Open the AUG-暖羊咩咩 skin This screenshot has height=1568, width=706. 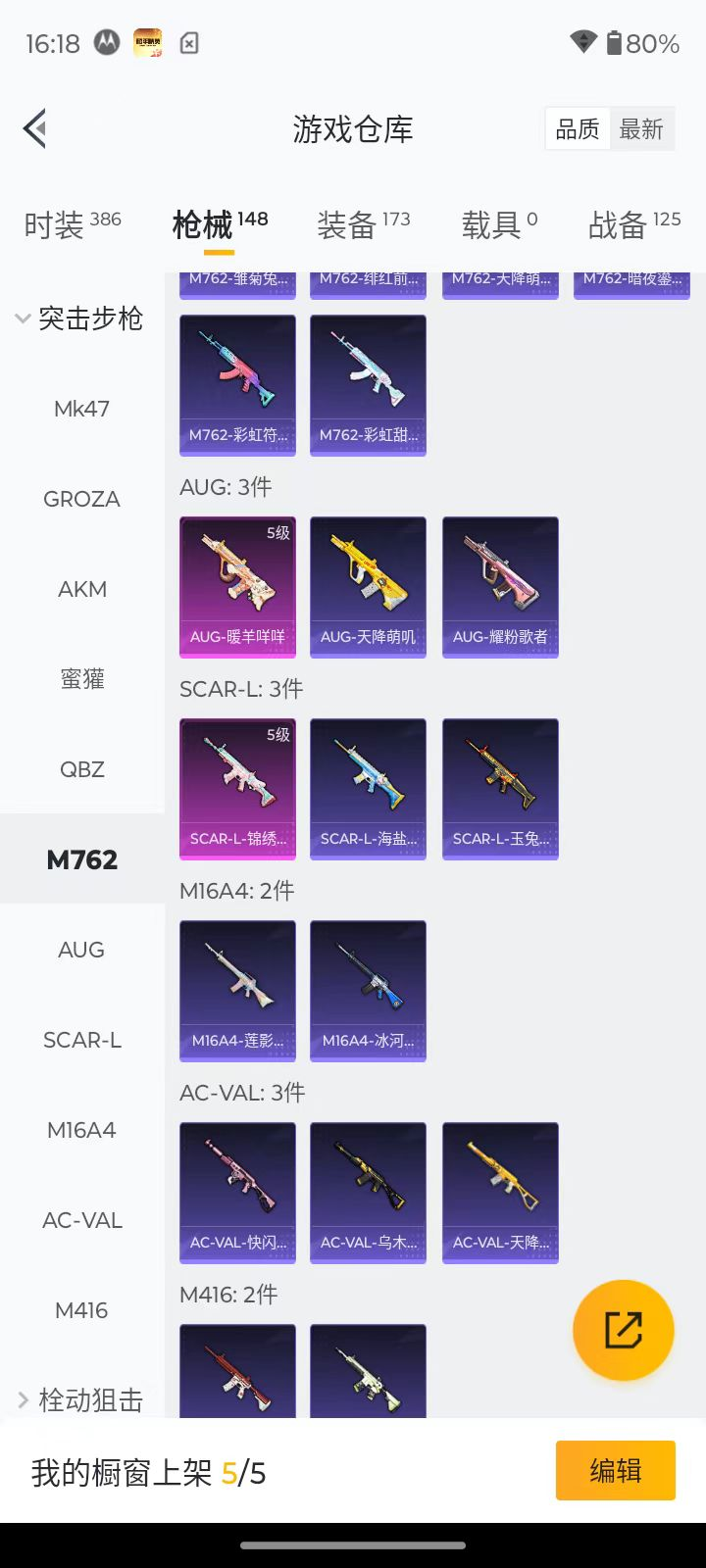(x=237, y=586)
